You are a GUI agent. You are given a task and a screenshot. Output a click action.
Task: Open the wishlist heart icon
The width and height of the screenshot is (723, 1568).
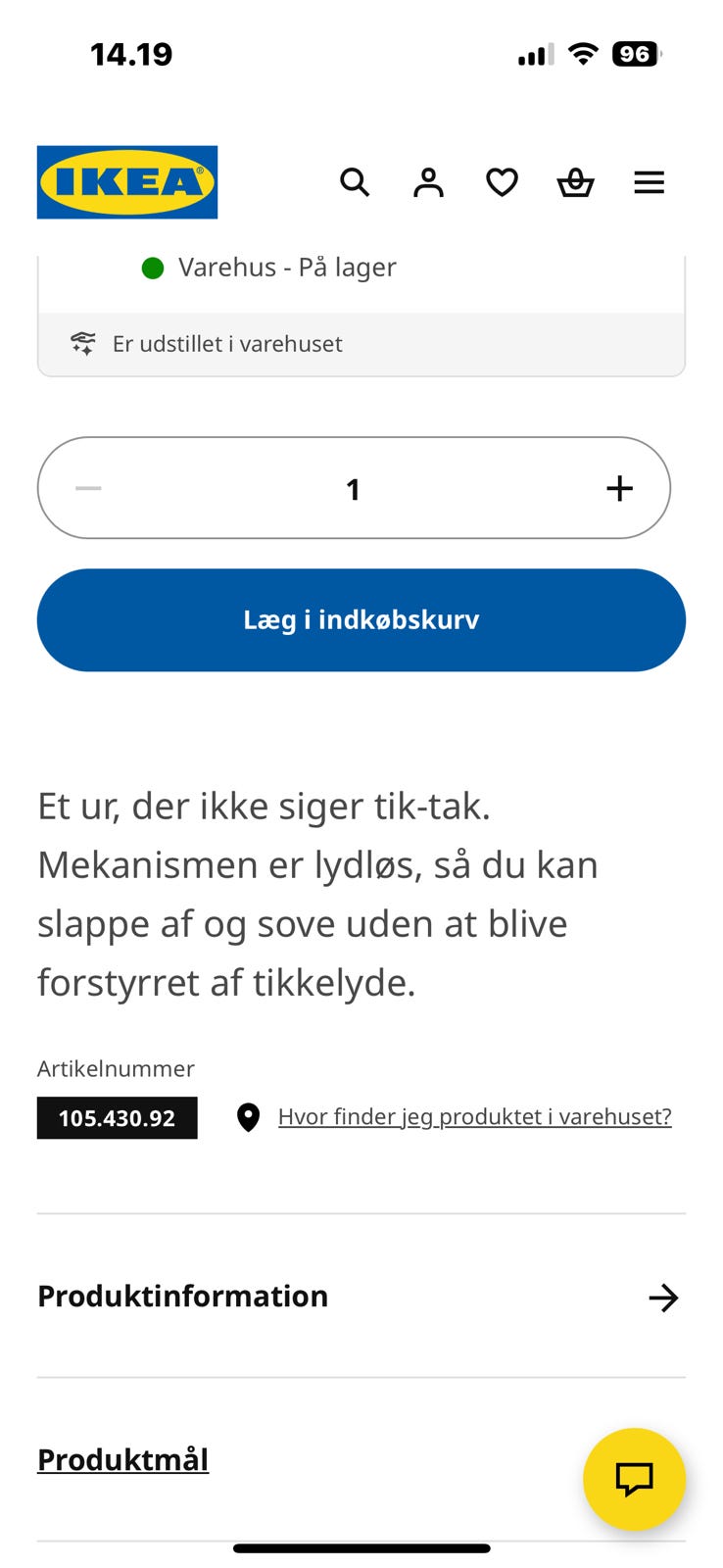pyautogui.click(x=502, y=182)
